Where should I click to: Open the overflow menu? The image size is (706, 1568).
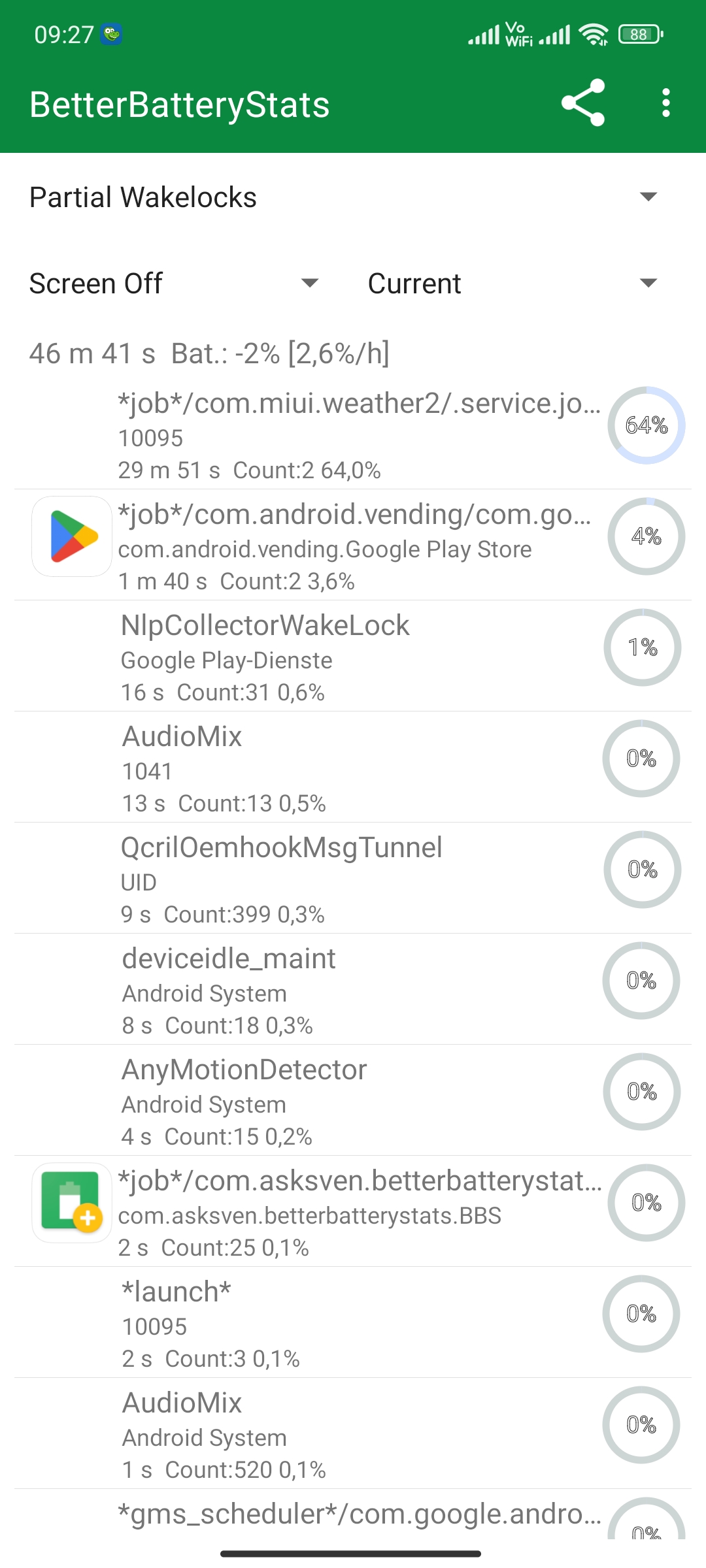click(x=665, y=103)
